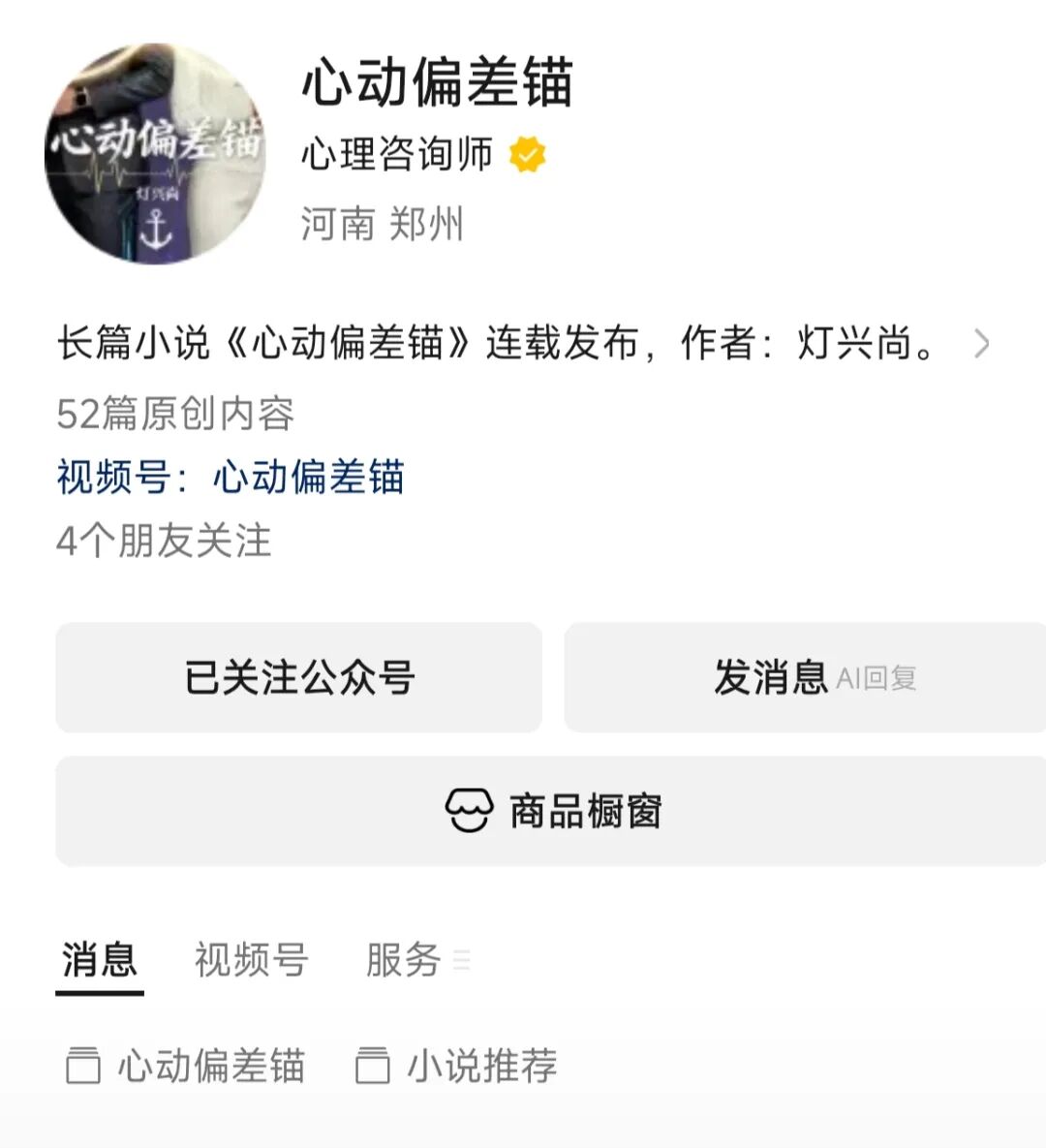The height and width of the screenshot is (1148, 1046).
Task: Open the 服务 tab
Action: [405, 960]
